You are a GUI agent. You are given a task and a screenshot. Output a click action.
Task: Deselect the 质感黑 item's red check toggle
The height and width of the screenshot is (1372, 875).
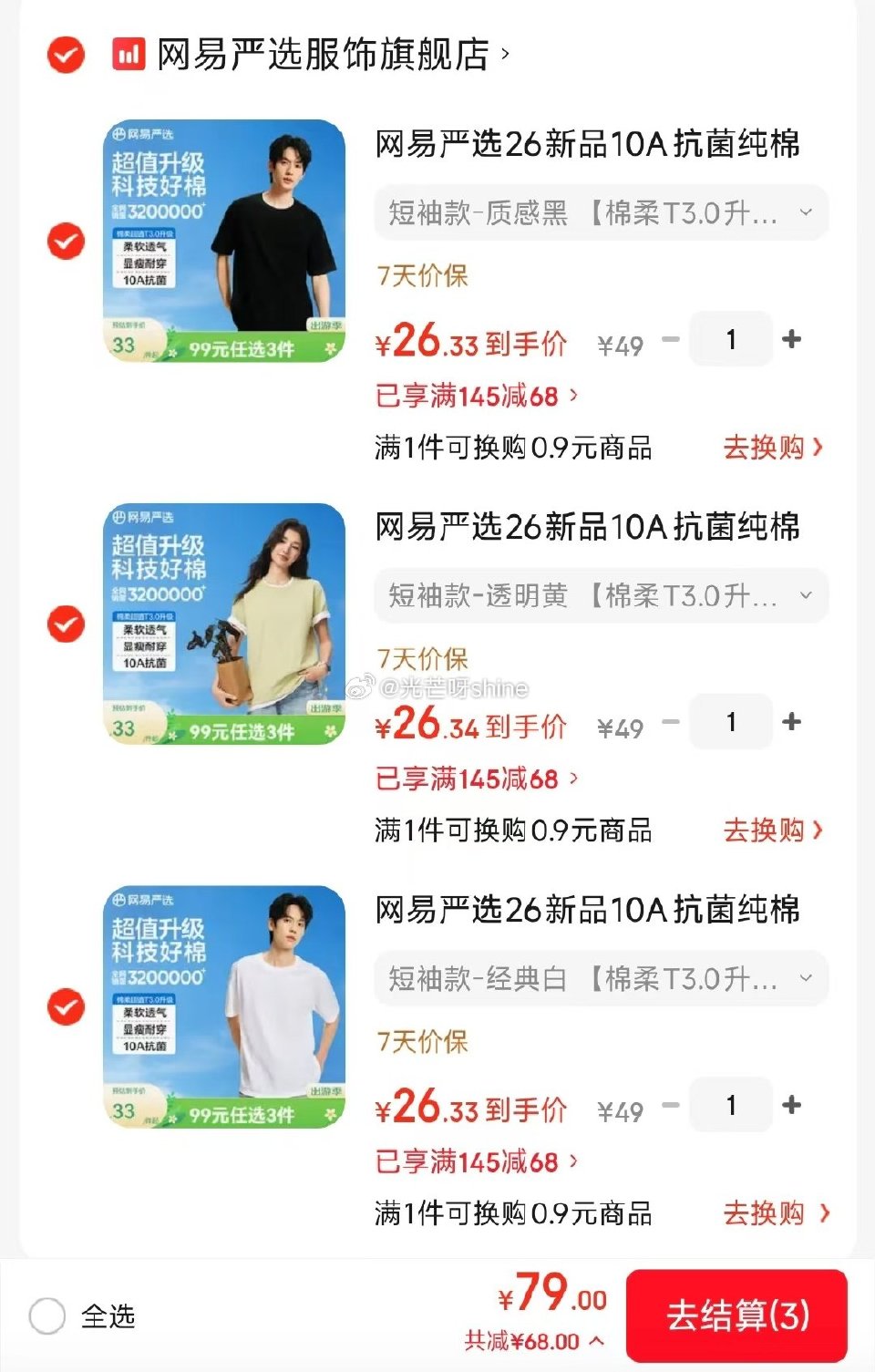click(64, 242)
